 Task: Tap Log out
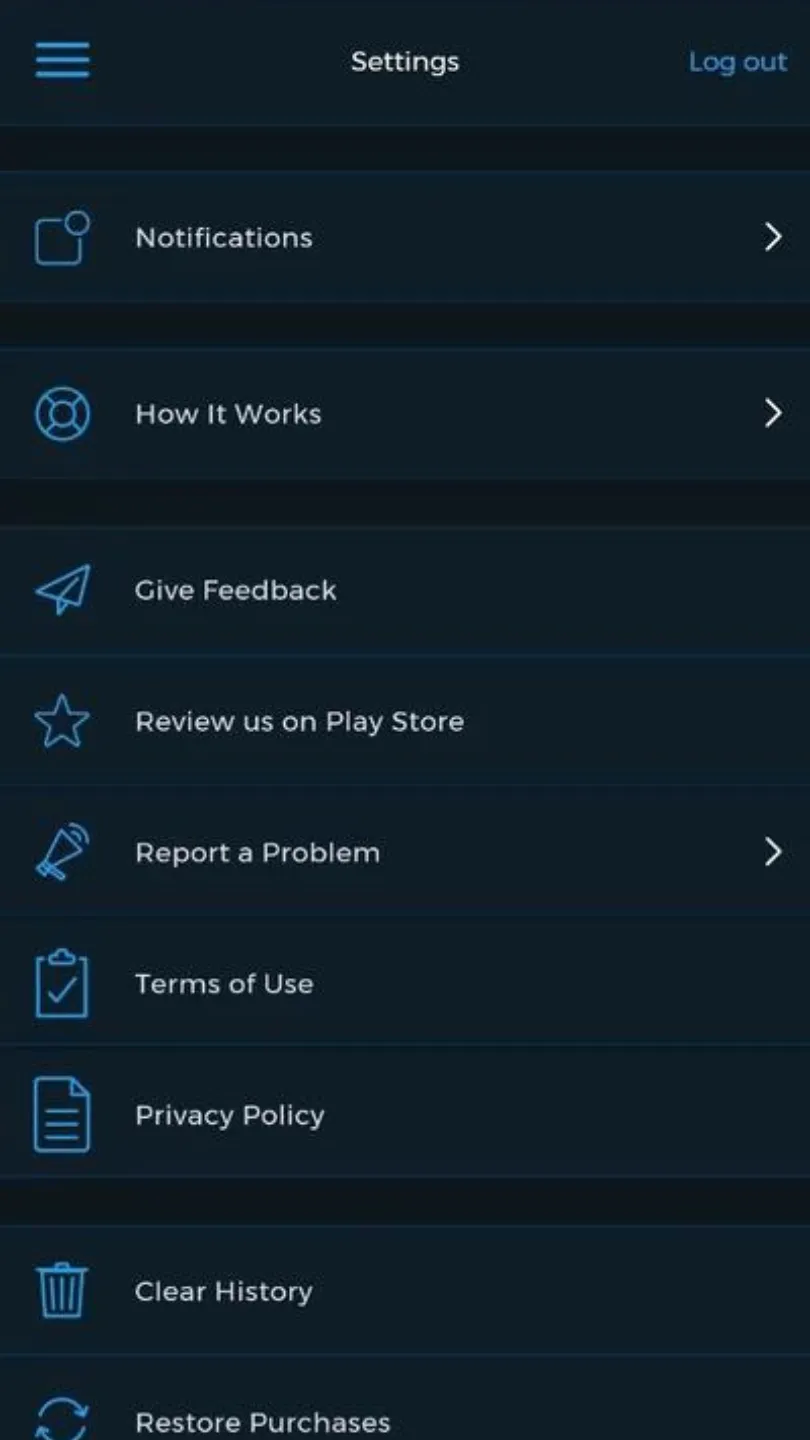click(738, 62)
